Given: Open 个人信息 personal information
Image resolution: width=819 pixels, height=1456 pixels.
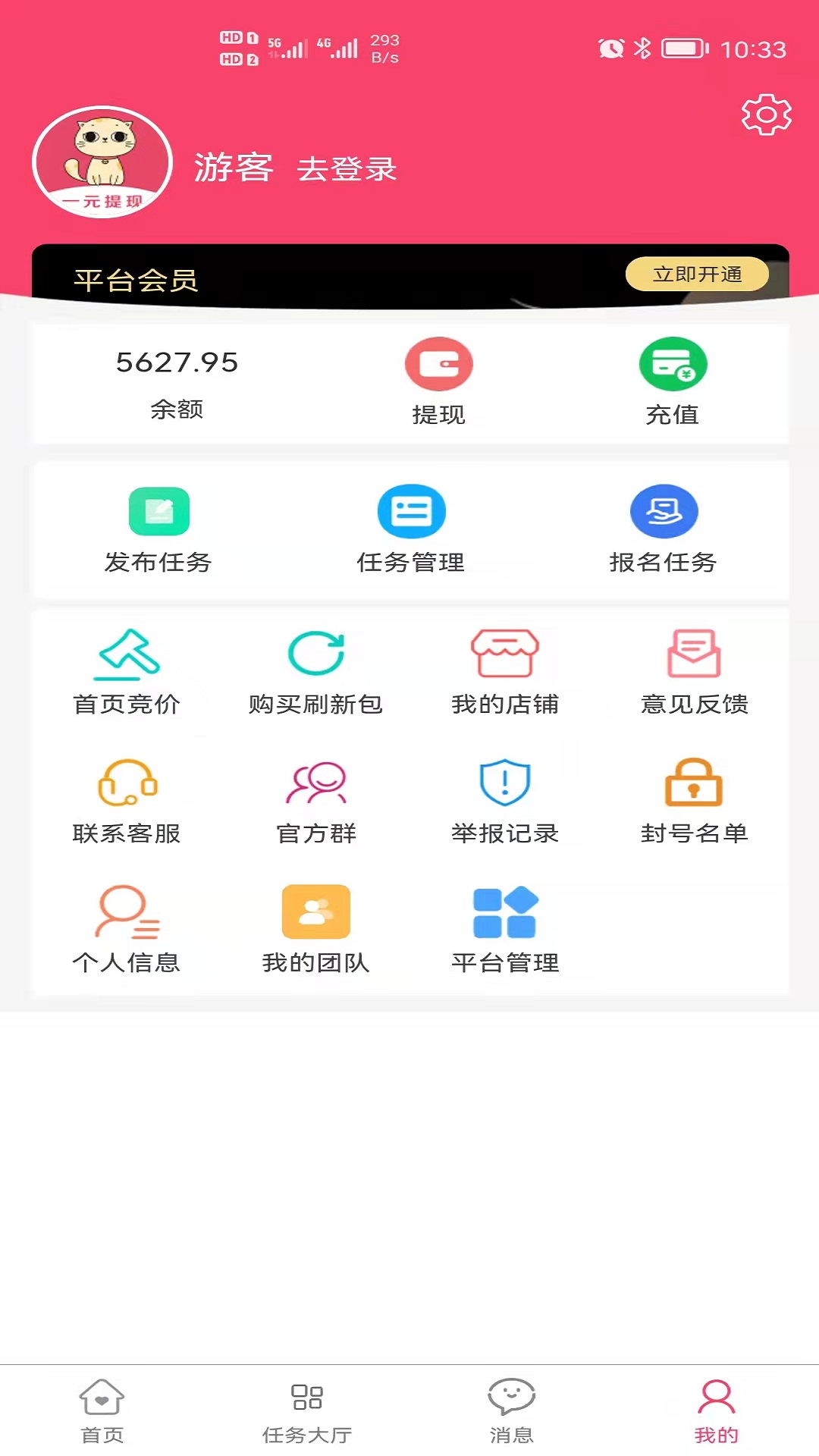Looking at the screenshot, I should (x=127, y=929).
